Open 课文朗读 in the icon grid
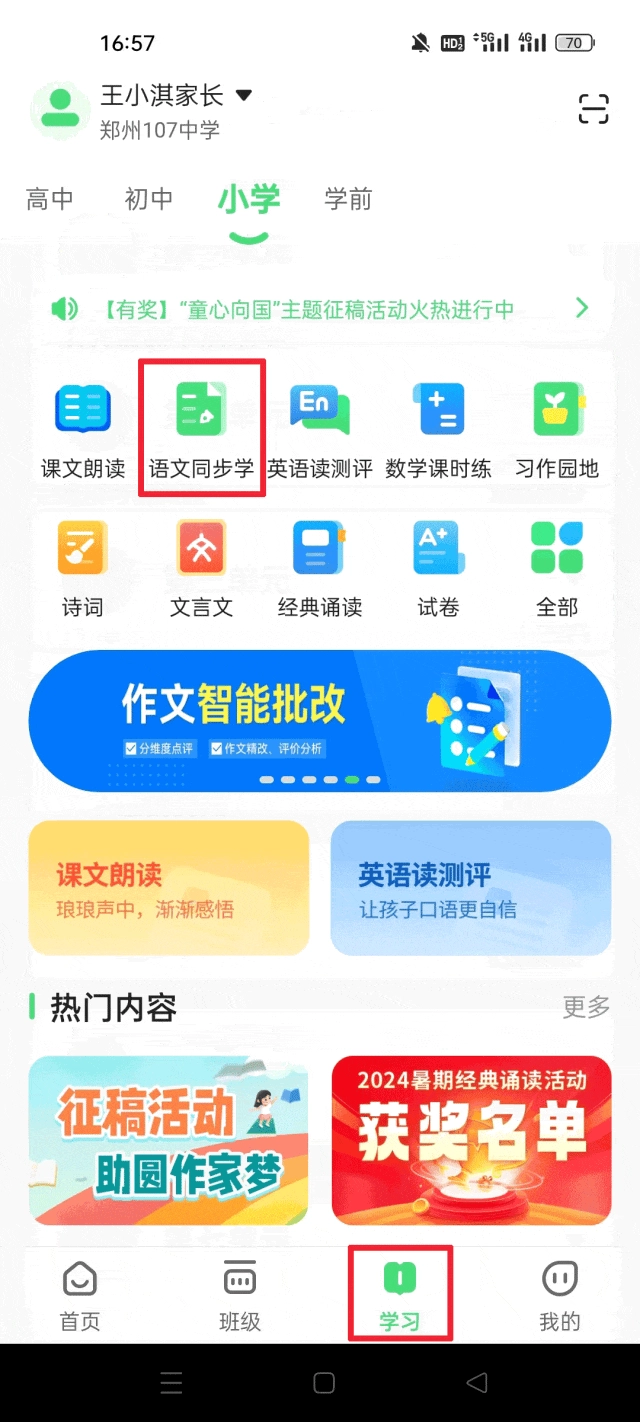 pos(83,430)
